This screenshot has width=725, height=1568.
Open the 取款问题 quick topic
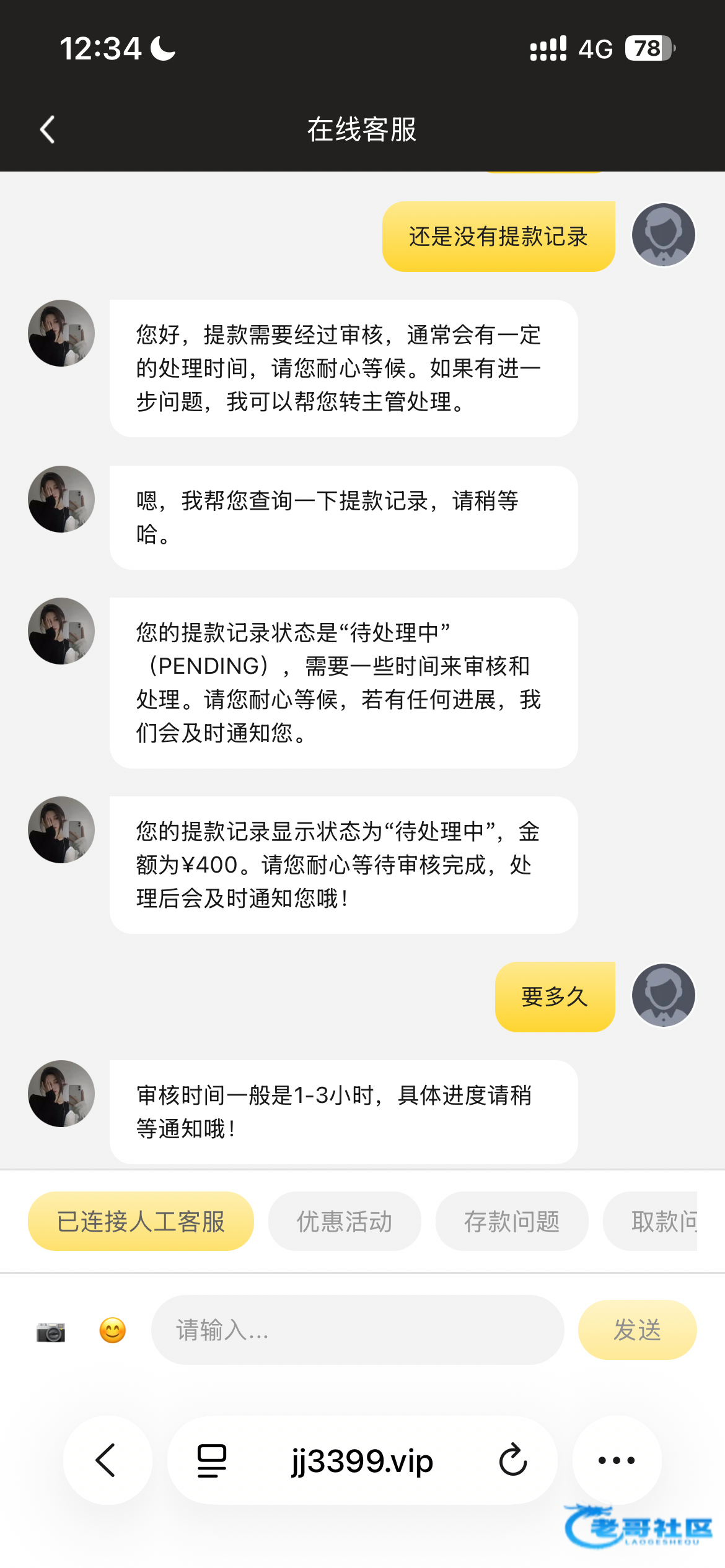tap(657, 1221)
